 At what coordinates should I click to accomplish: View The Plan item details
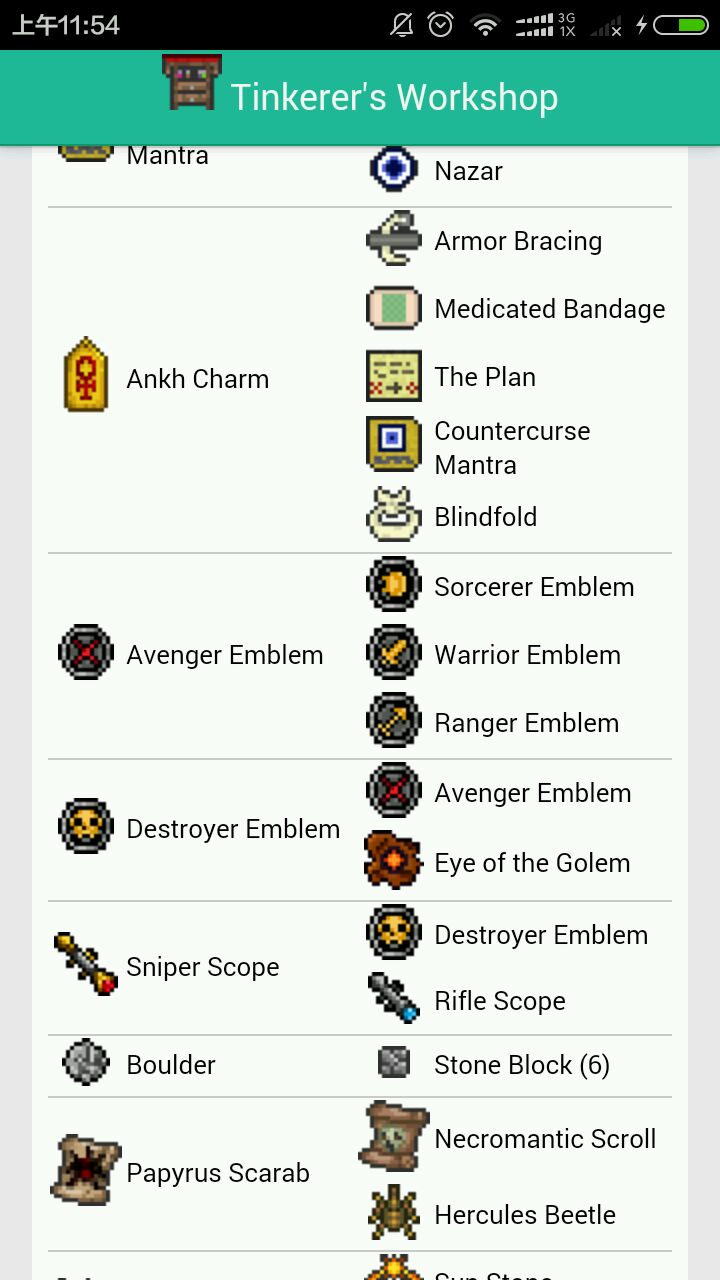pyautogui.click(x=485, y=377)
